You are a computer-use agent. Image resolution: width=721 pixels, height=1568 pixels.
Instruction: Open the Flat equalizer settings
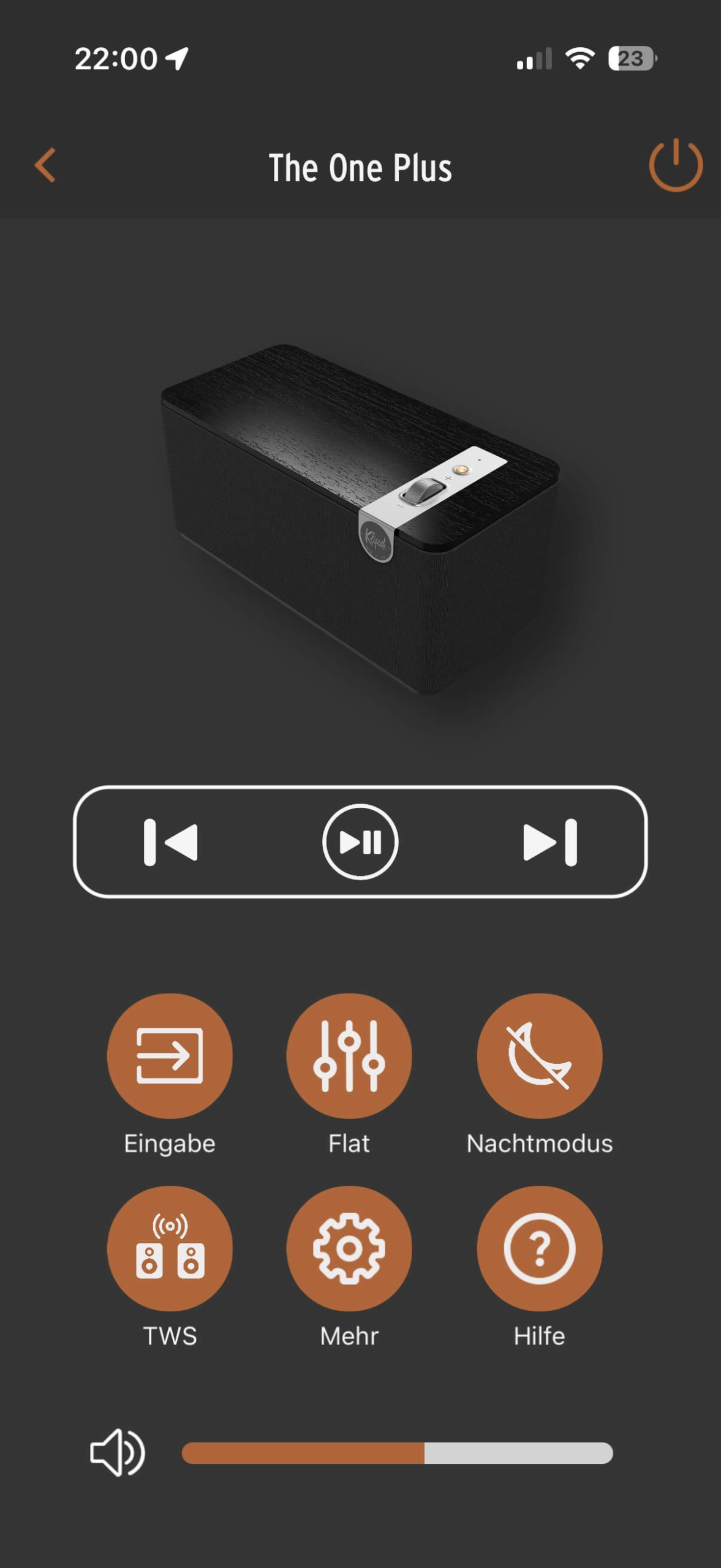349,1056
